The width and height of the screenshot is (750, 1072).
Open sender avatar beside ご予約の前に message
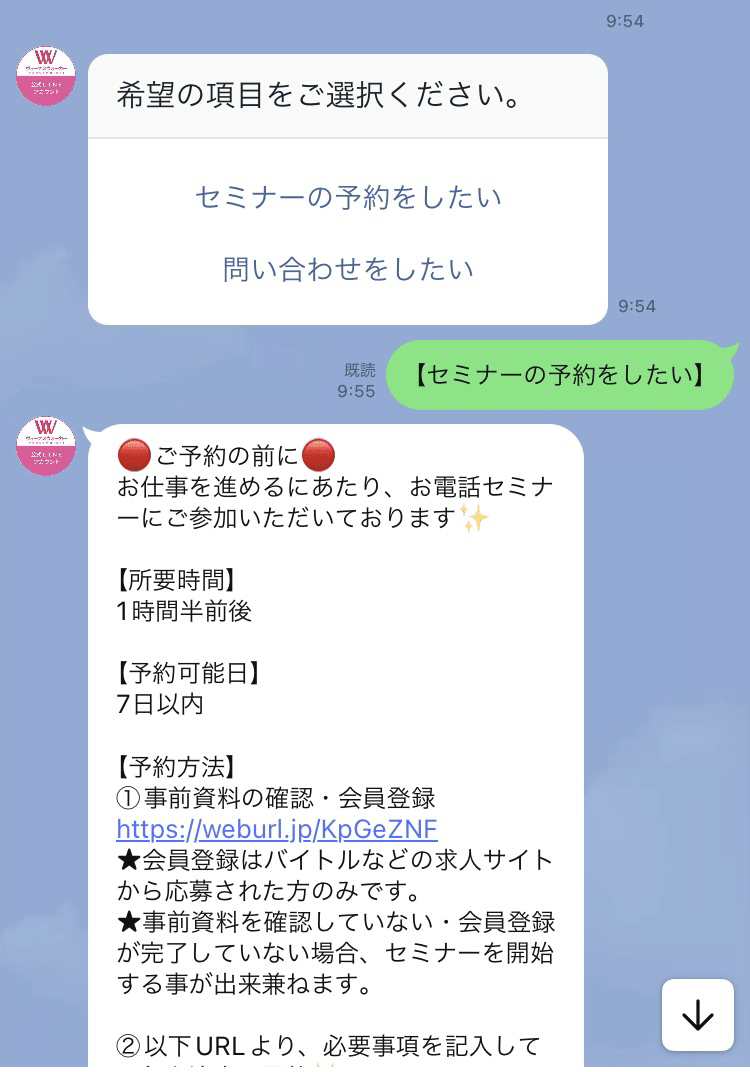[46, 446]
